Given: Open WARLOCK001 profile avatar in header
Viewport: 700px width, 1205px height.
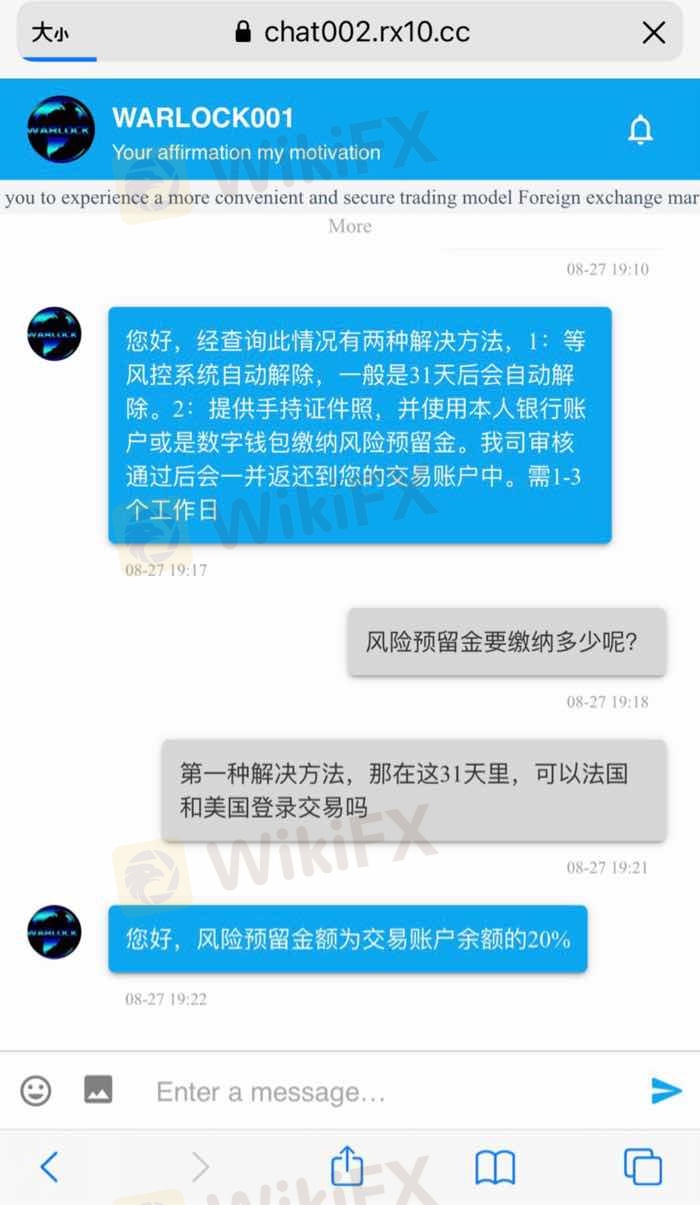Looking at the screenshot, I should coord(61,129).
